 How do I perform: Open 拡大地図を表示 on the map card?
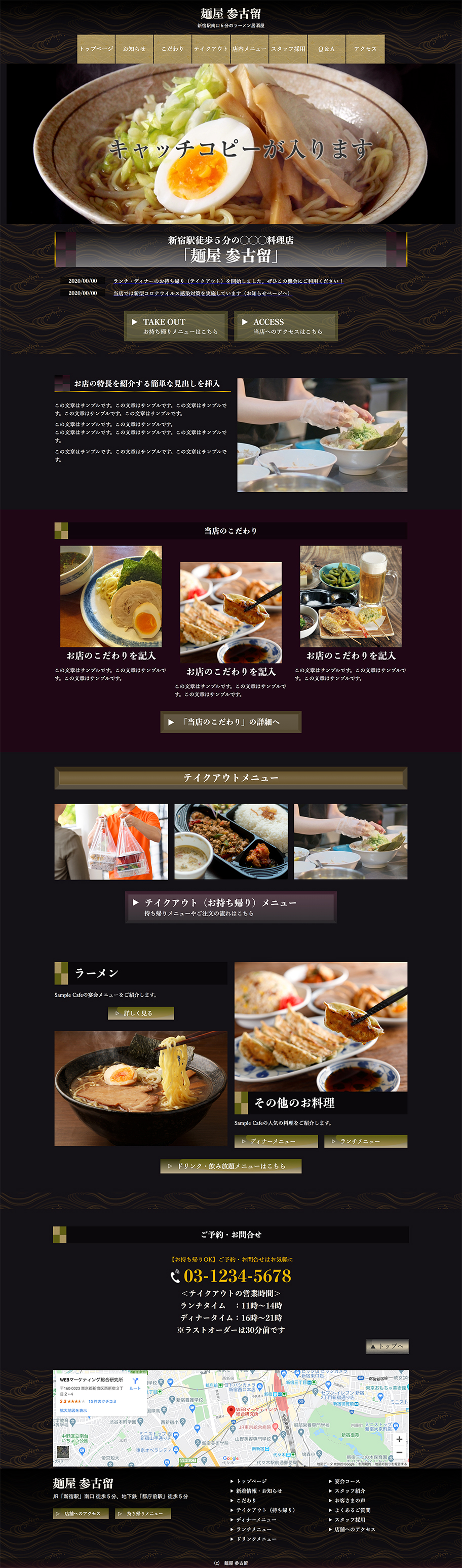click(x=73, y=1410)
